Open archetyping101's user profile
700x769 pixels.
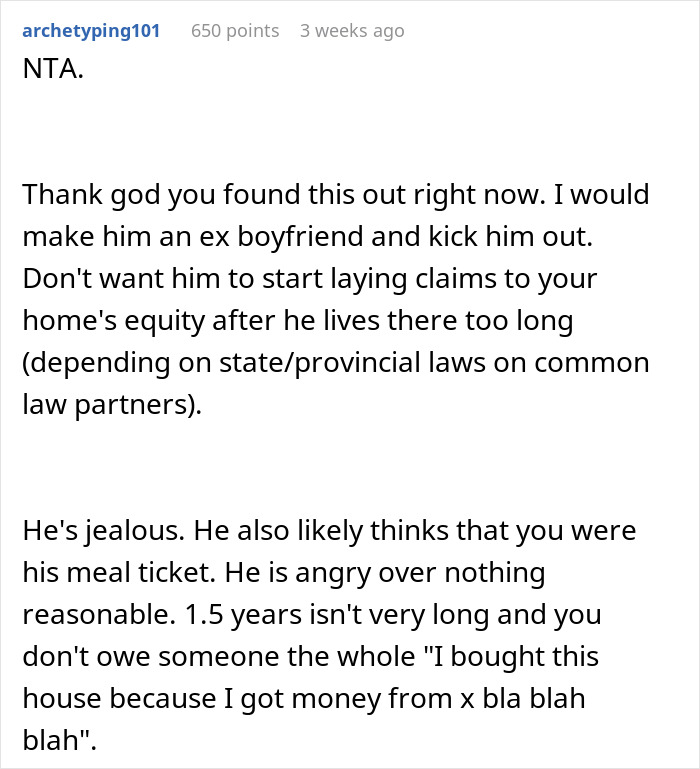pos(91,31)
